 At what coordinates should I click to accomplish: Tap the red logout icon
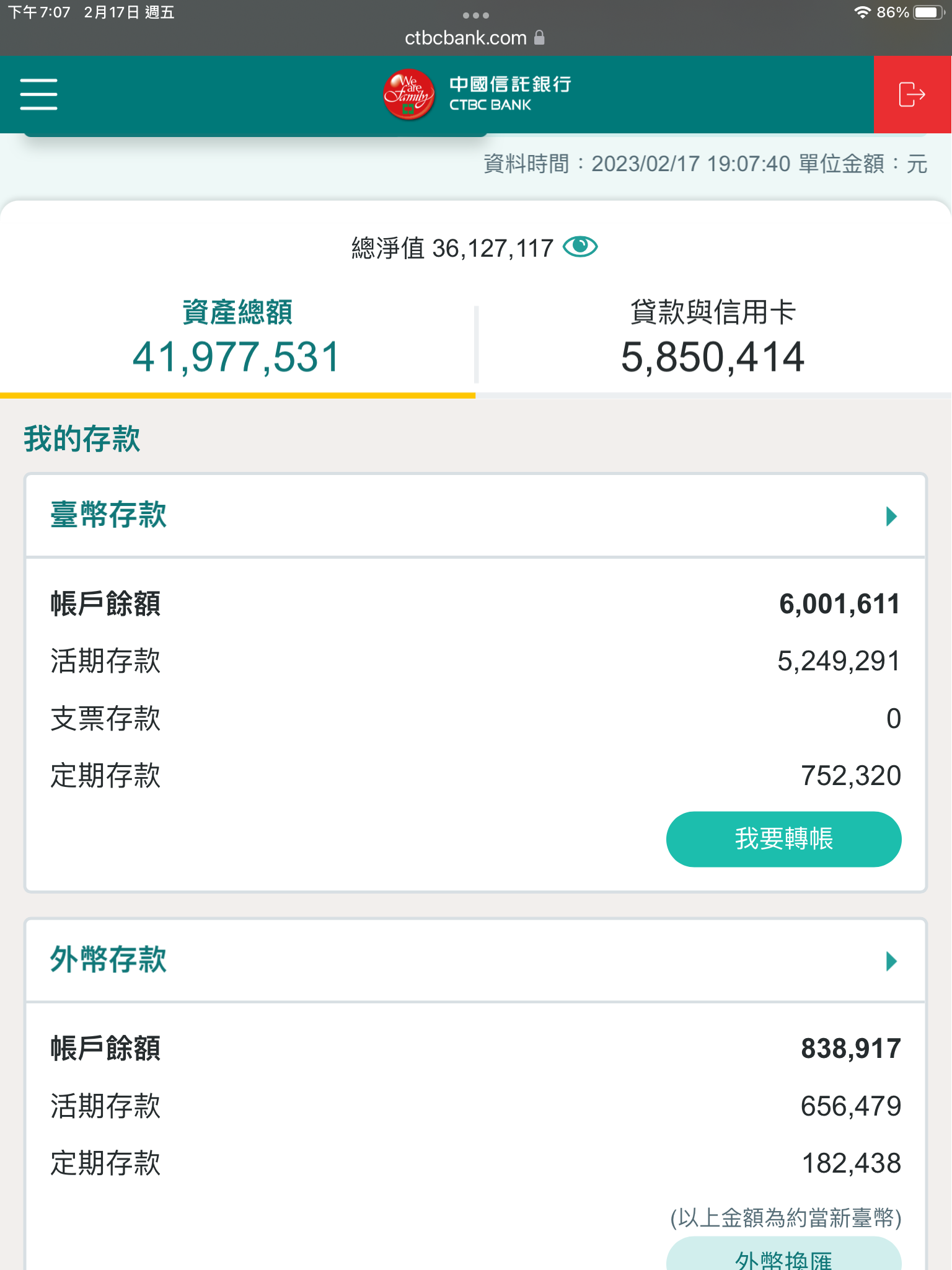pos(912,94)
